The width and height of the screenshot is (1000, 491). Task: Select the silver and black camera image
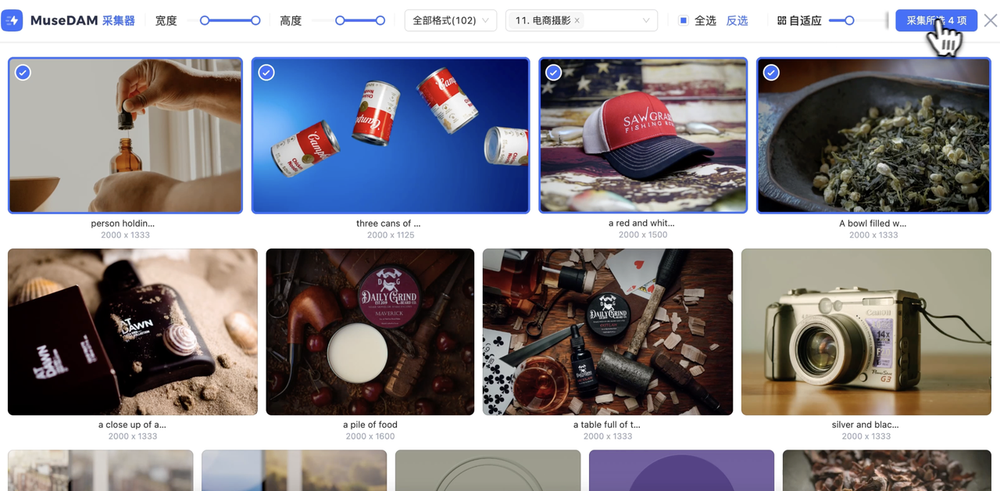866,331
